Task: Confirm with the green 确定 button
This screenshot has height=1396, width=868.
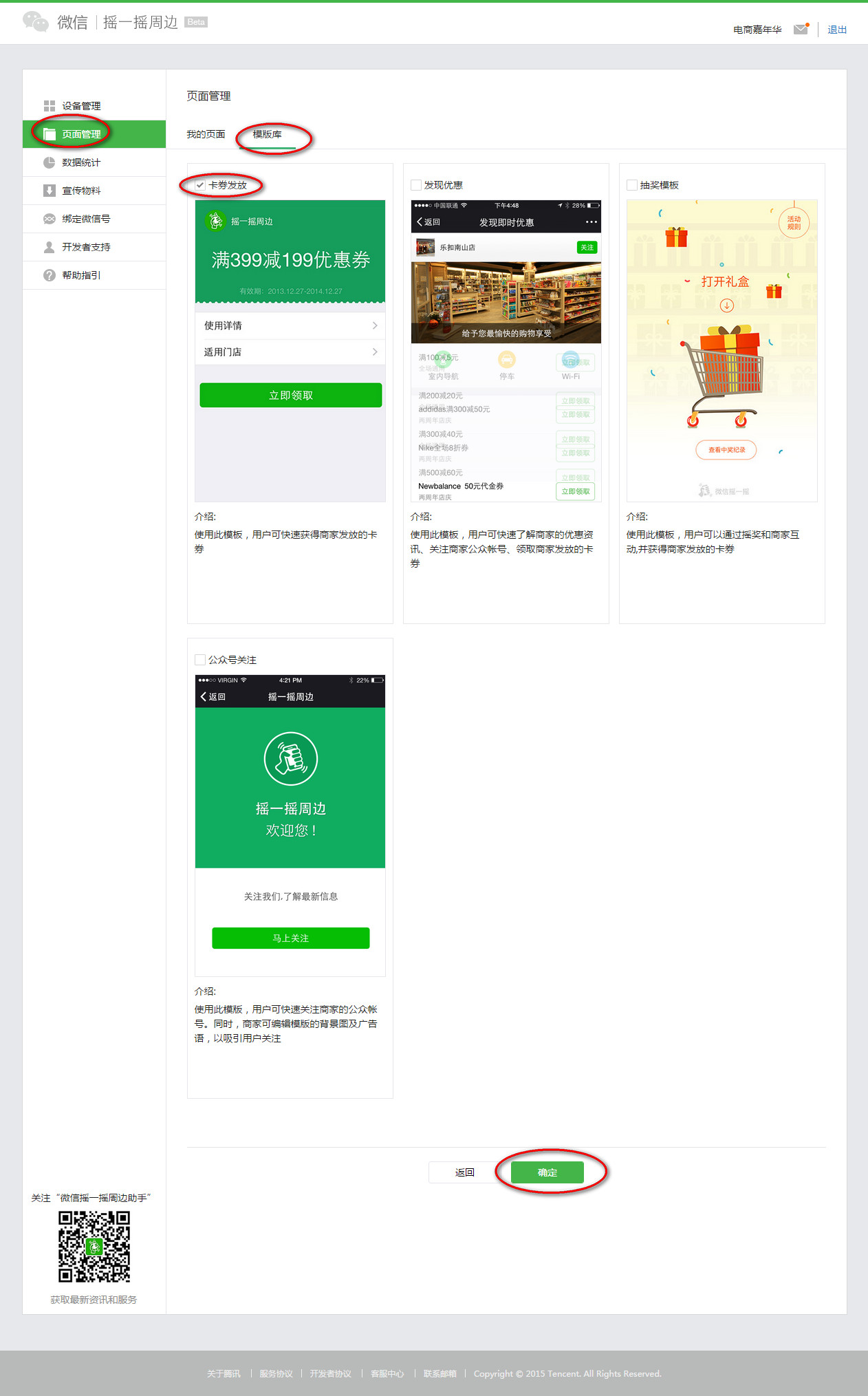Action: tap(547, 1172)
